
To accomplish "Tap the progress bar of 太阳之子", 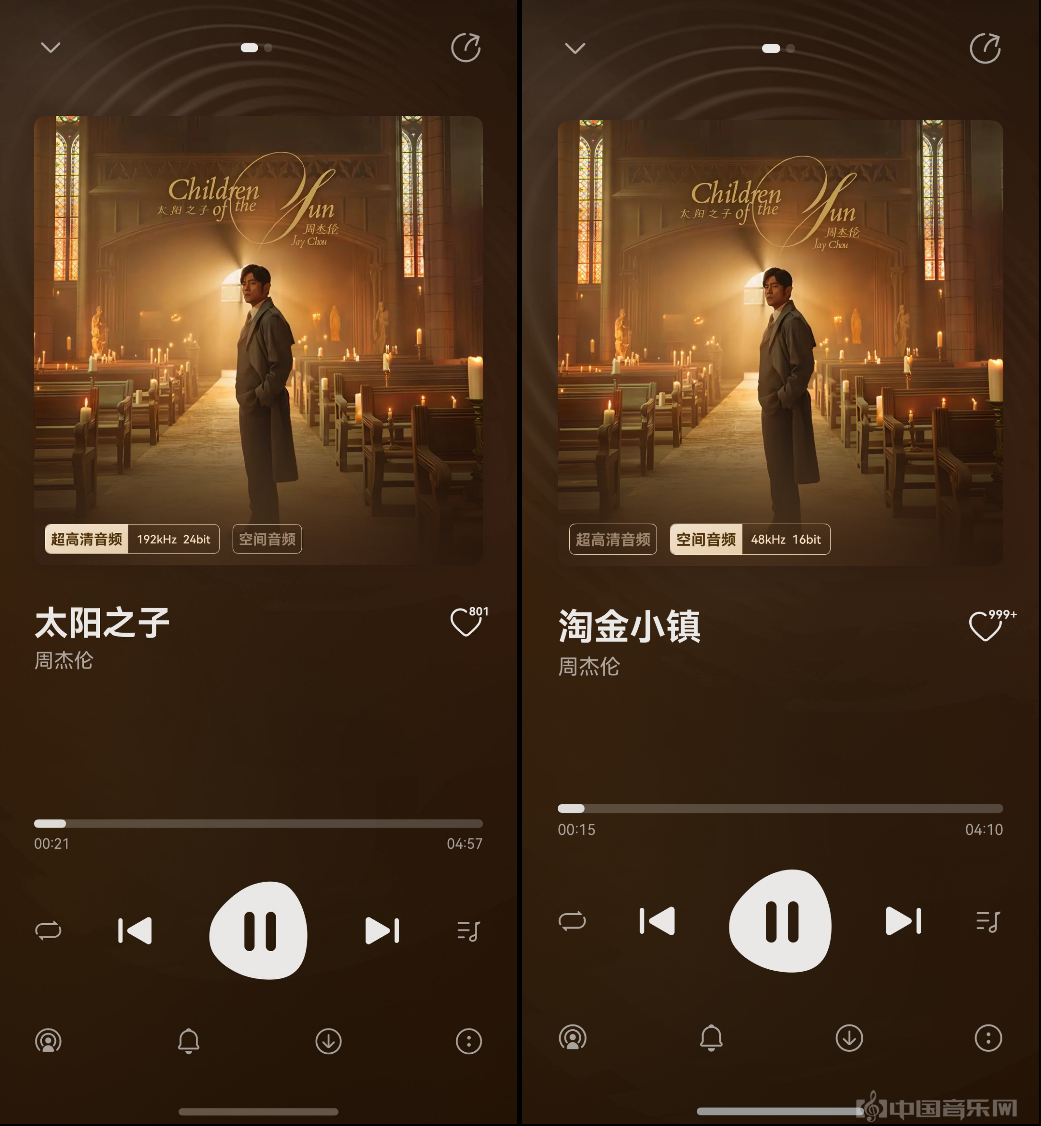I will [x=258, y=824].
